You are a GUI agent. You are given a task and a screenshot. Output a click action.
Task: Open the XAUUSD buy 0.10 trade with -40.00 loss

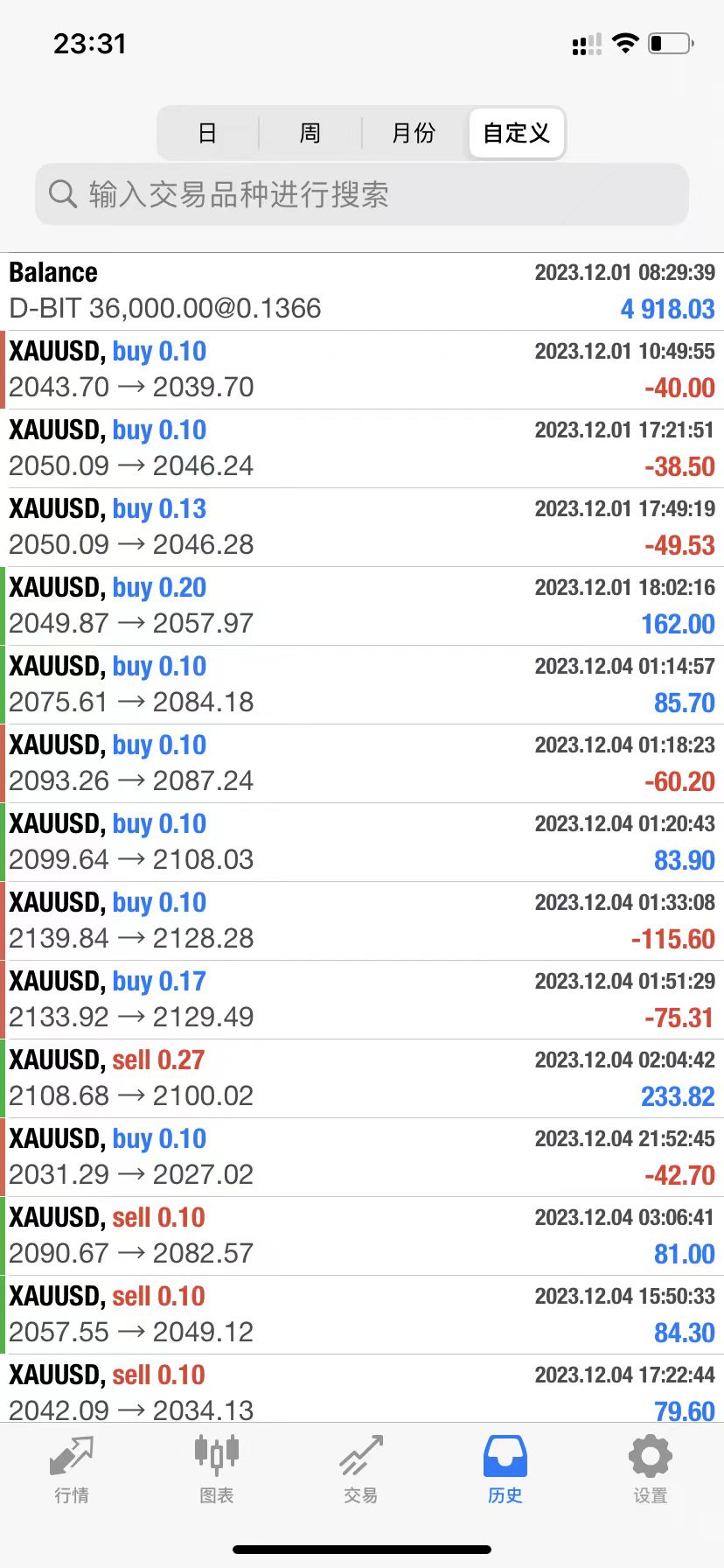(362, 369)
